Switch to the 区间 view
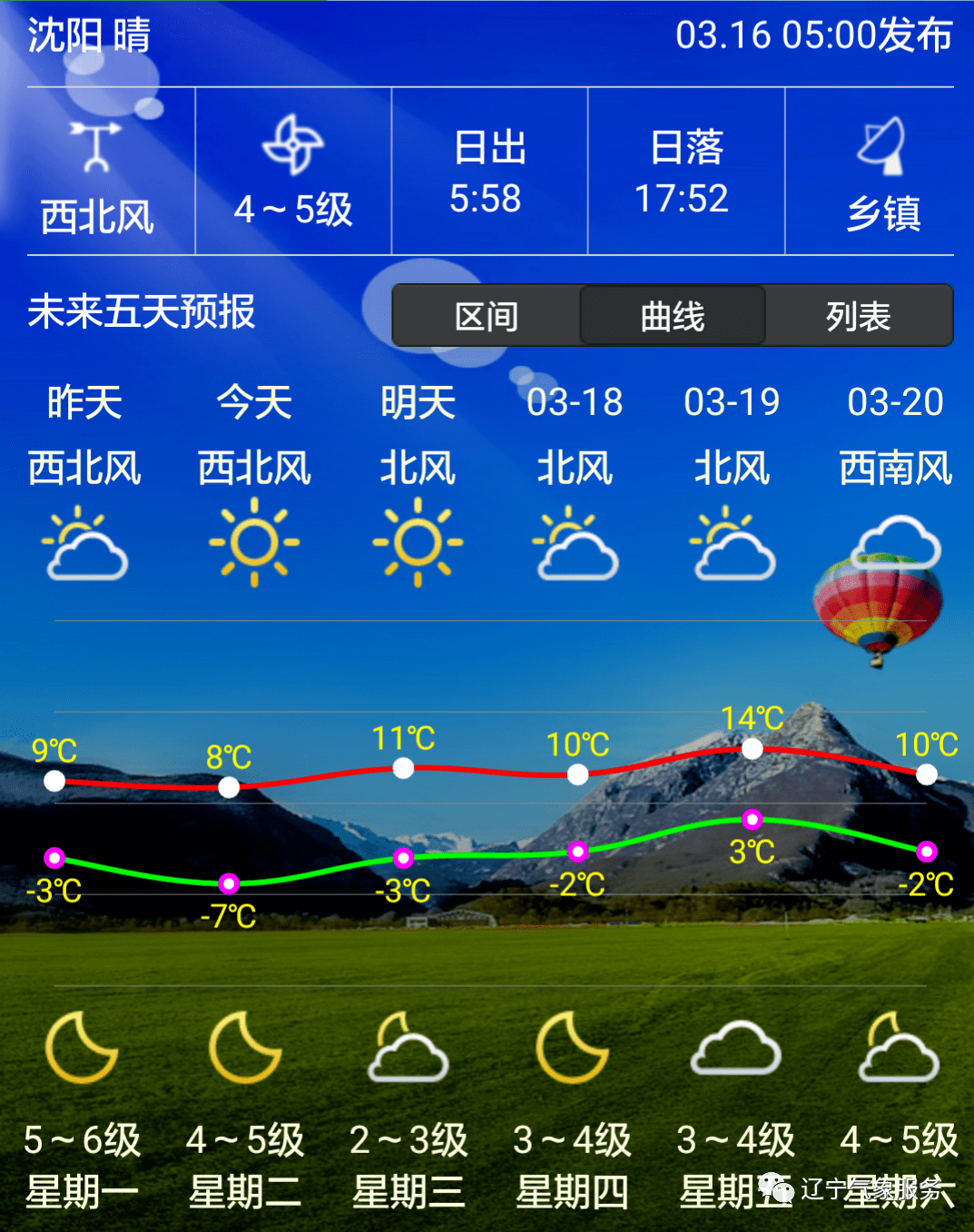Viewport: 974px width, 1232px height. (487, 316)
